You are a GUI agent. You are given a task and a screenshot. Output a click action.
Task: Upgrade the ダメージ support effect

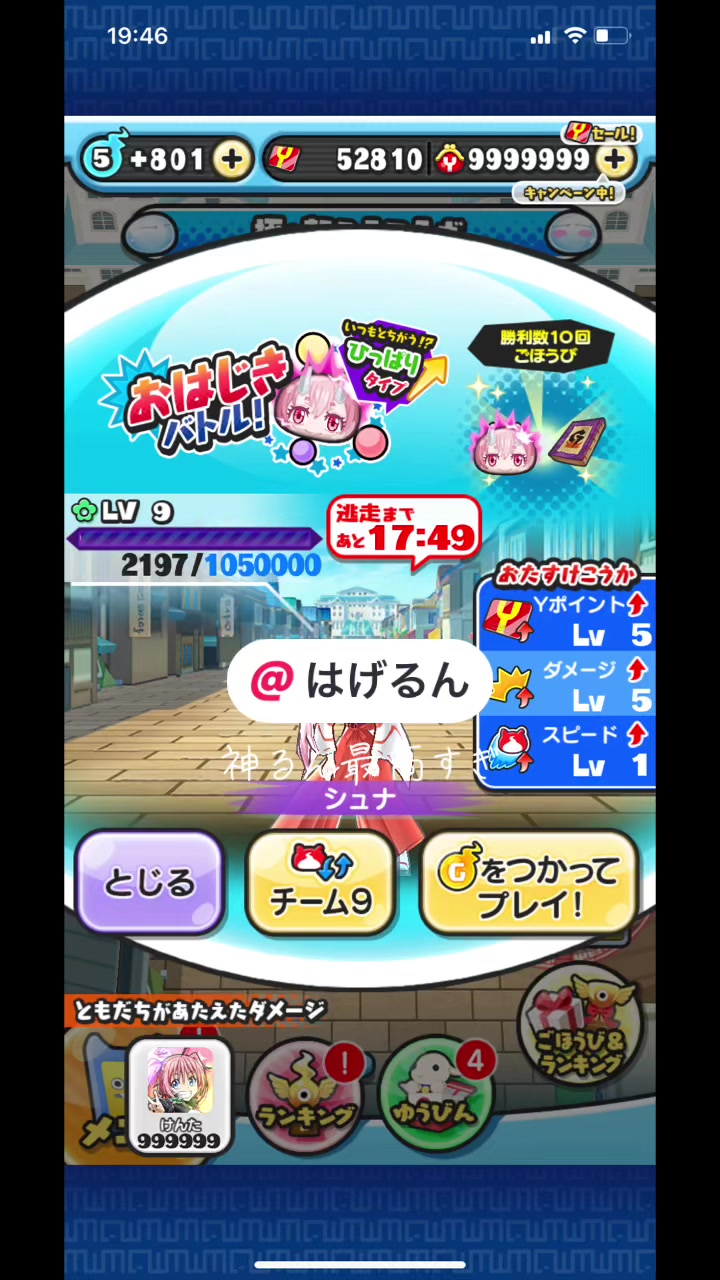pyautogui.click(x=566, y=684)
